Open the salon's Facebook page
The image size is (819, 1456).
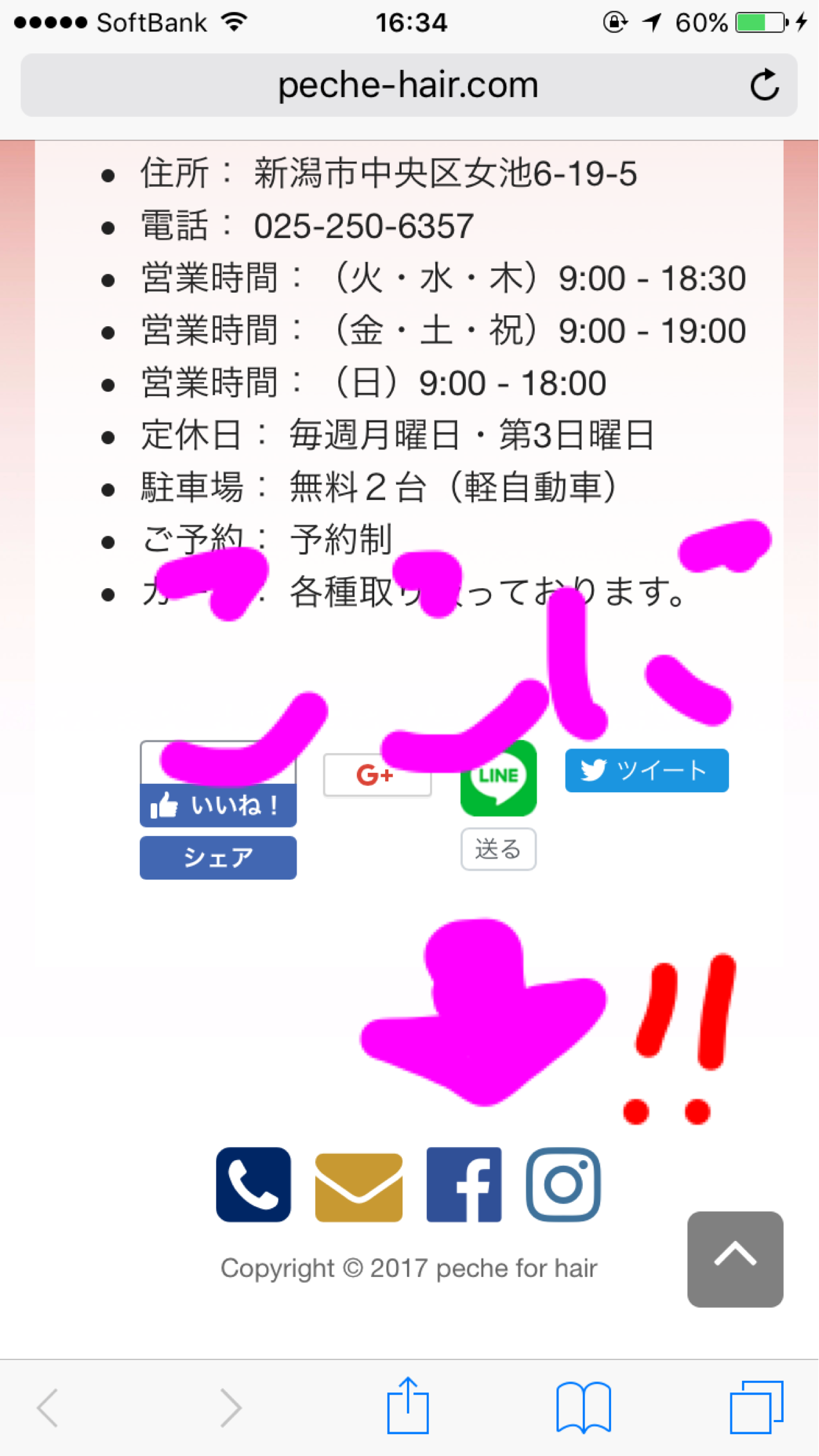pyautogui.click(x=463, y=1184)
